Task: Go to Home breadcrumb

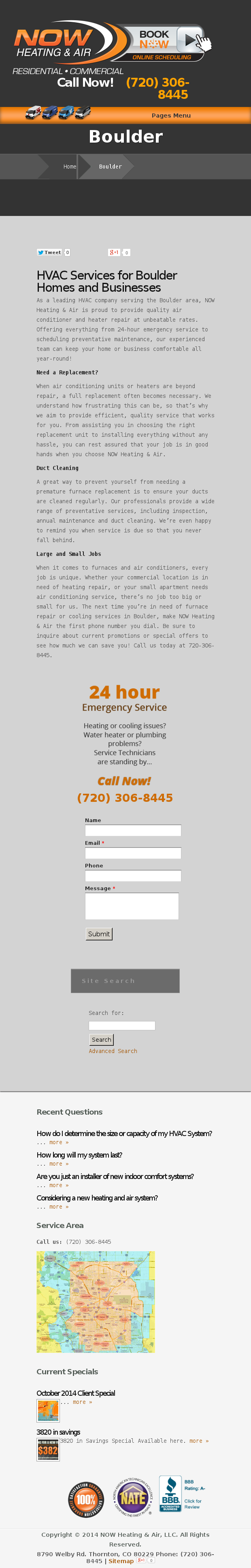Action: (70, 166)
